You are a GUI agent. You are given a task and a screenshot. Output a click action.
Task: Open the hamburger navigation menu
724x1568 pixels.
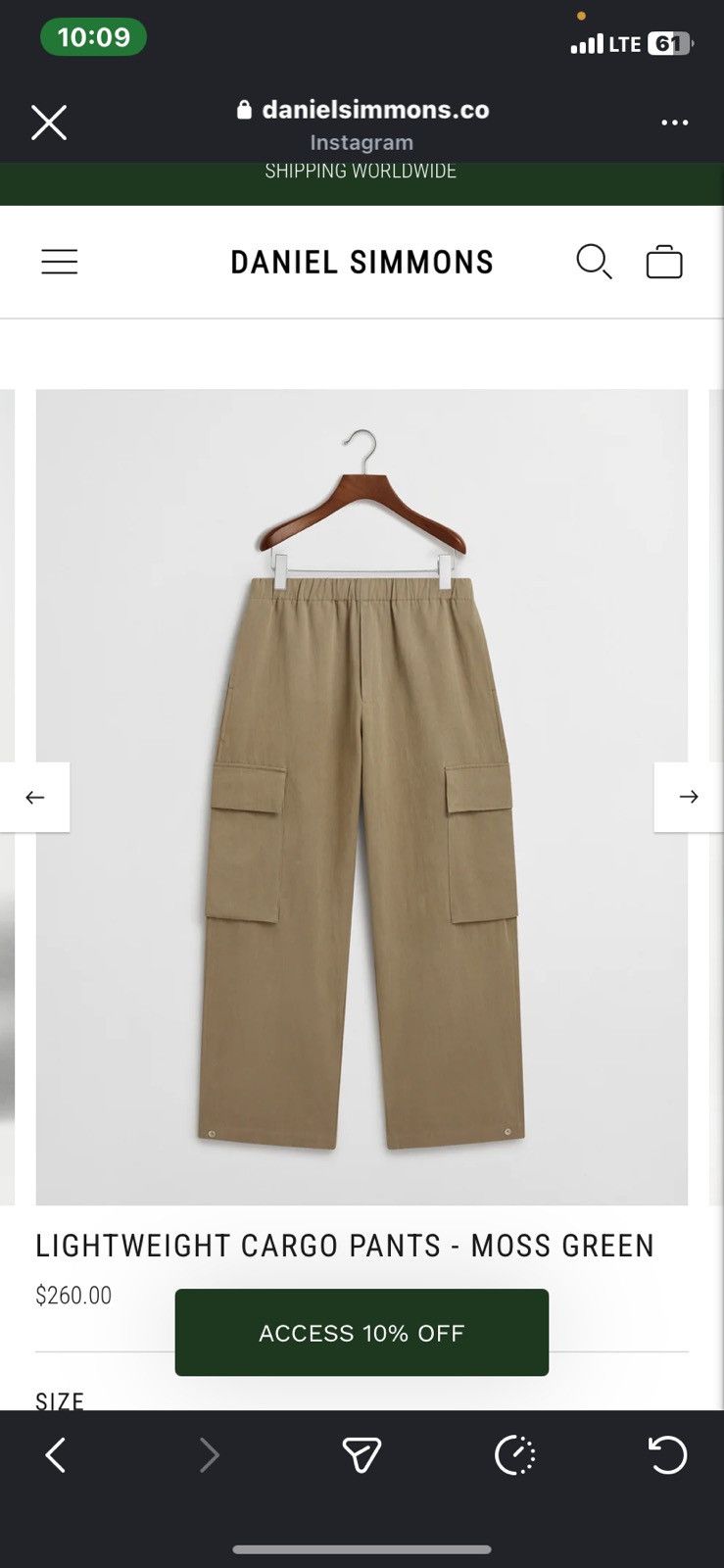(x=59, y=262)
